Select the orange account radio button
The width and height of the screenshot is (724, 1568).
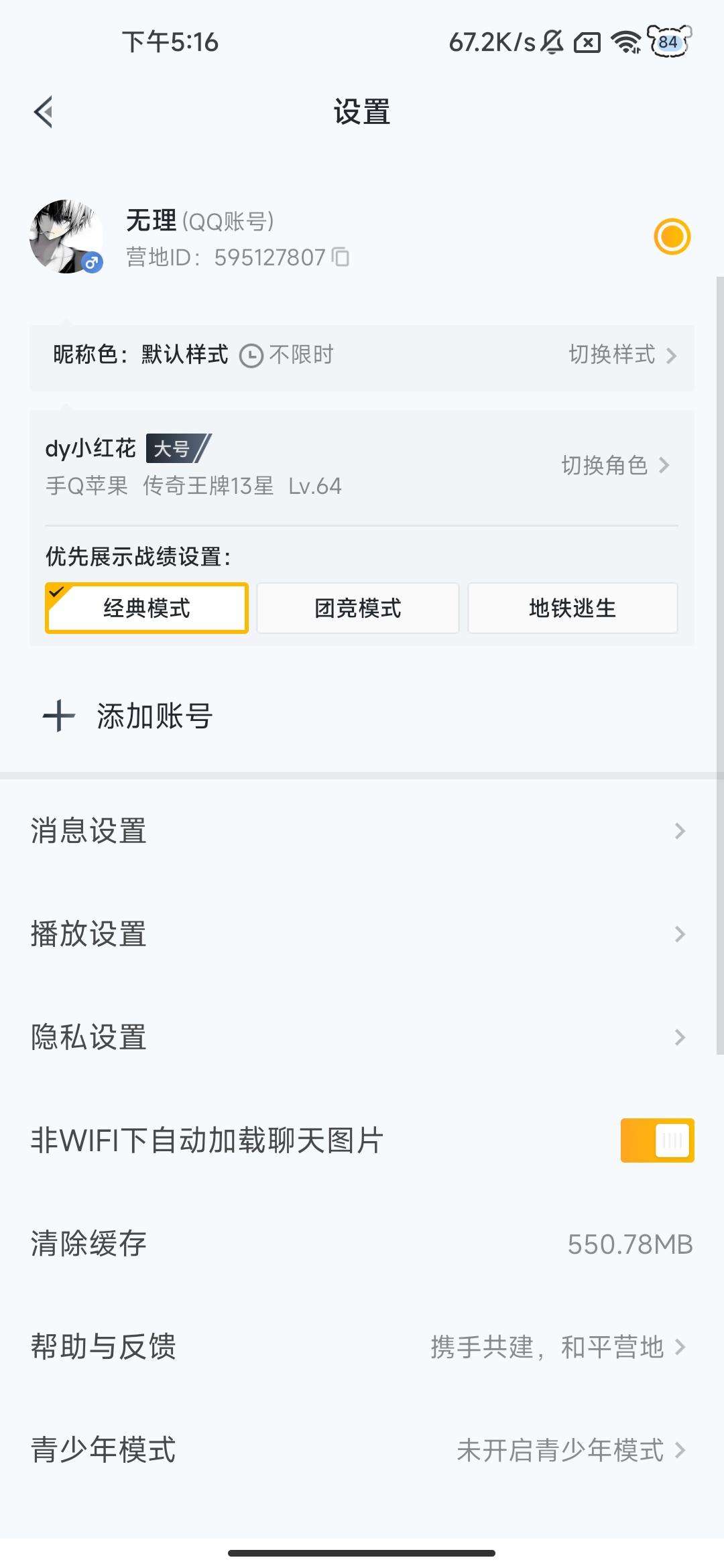coord(672,237)
